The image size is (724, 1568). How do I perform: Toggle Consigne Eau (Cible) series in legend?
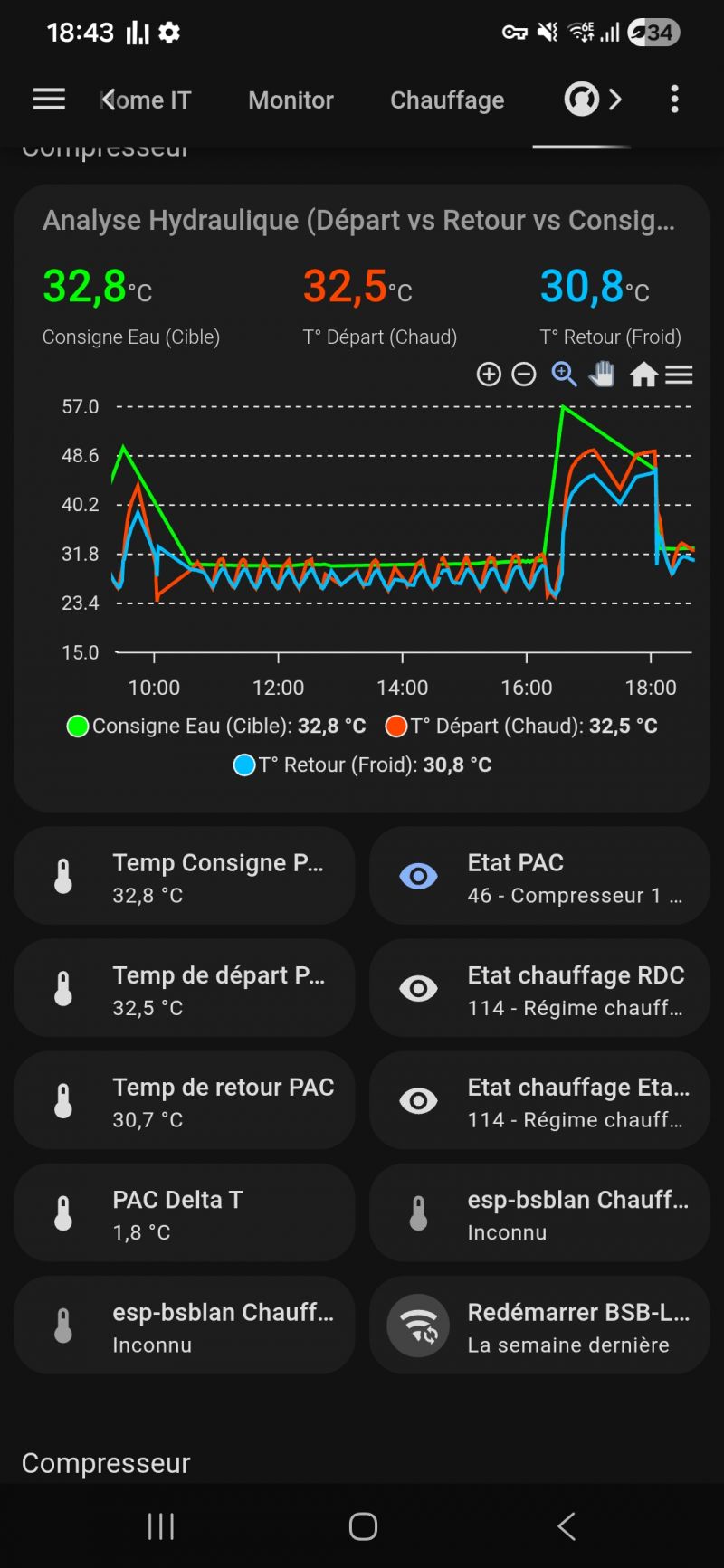[217, 727]
